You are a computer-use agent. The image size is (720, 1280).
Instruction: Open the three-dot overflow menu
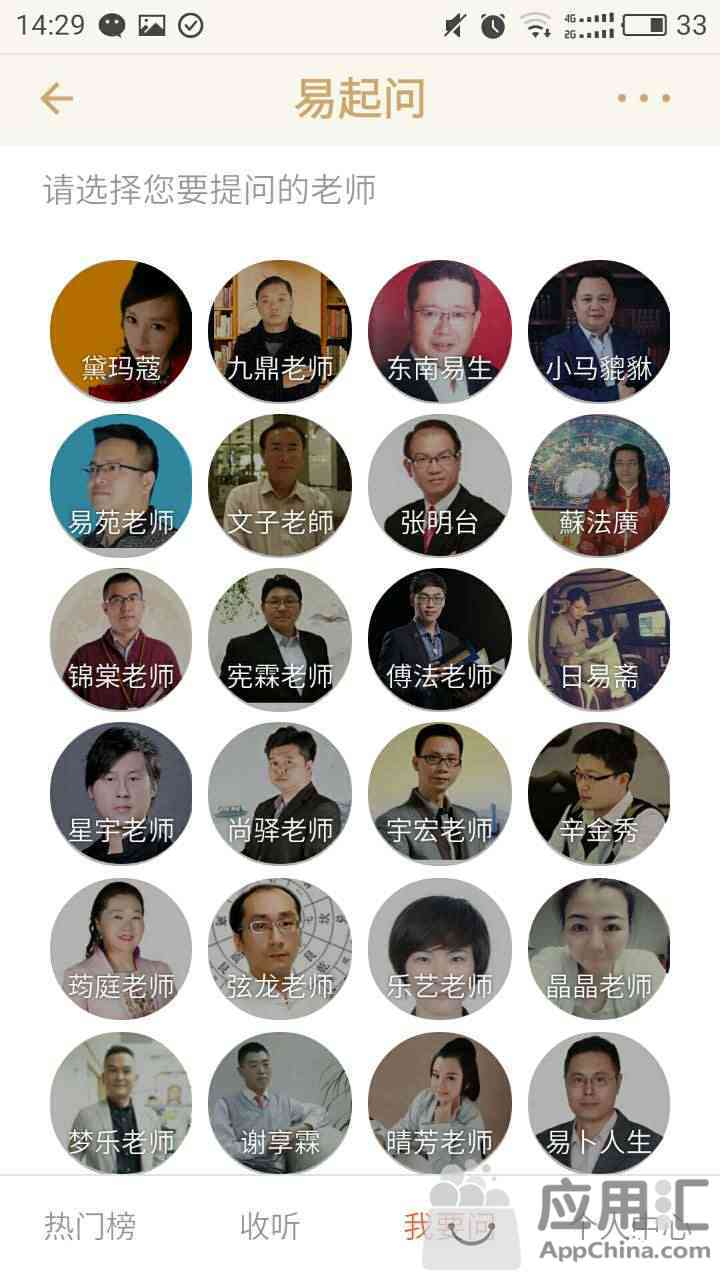click(643, 98)
